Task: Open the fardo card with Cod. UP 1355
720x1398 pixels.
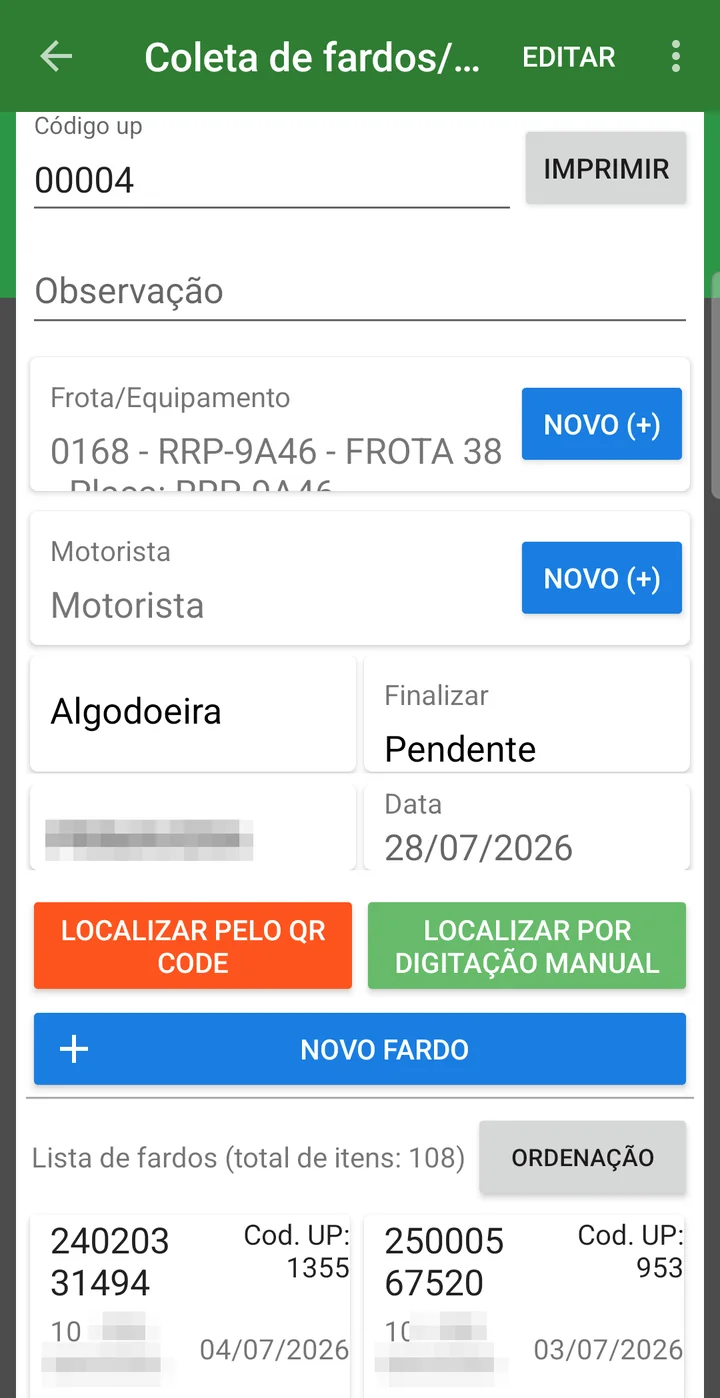Action: tap(190, 1304)
